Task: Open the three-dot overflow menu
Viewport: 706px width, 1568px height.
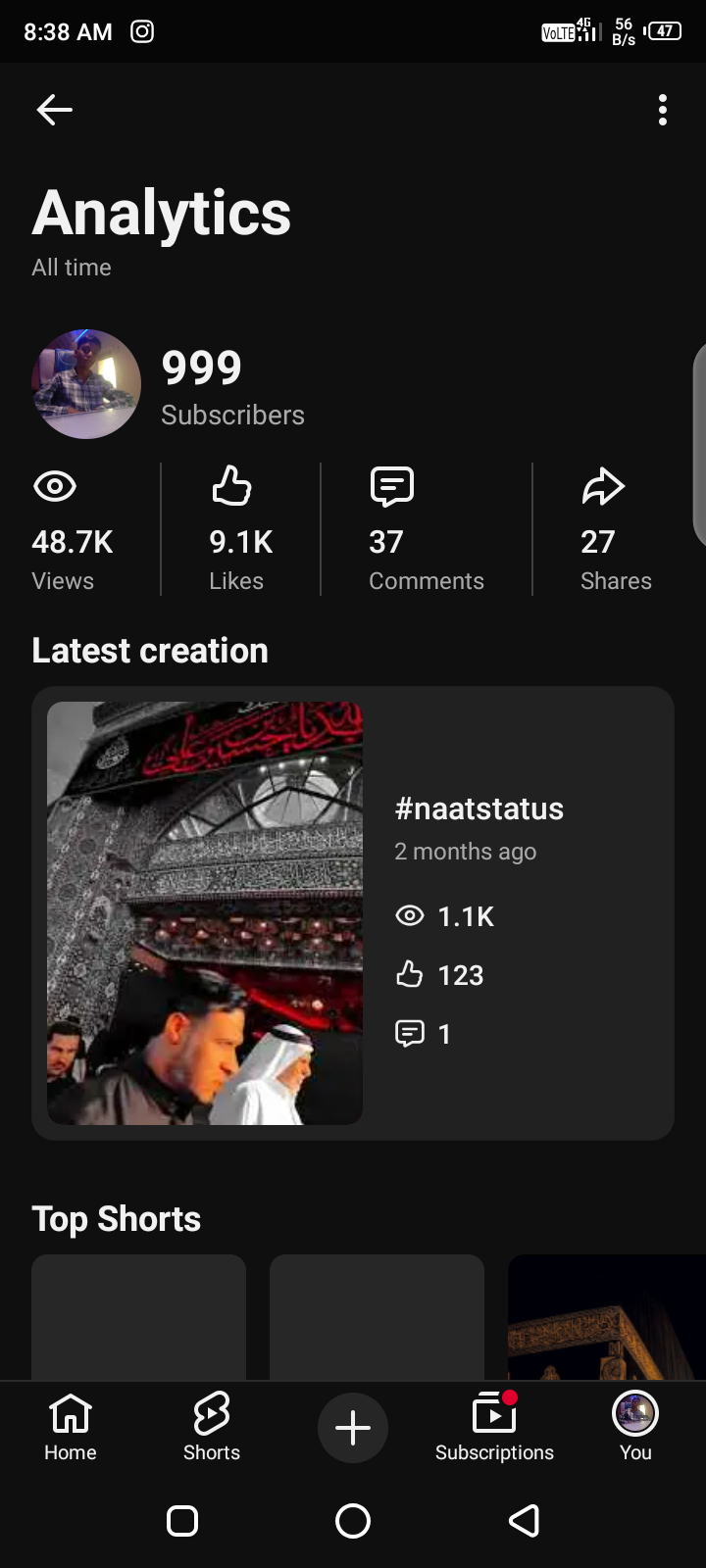Action: (662, 110)
